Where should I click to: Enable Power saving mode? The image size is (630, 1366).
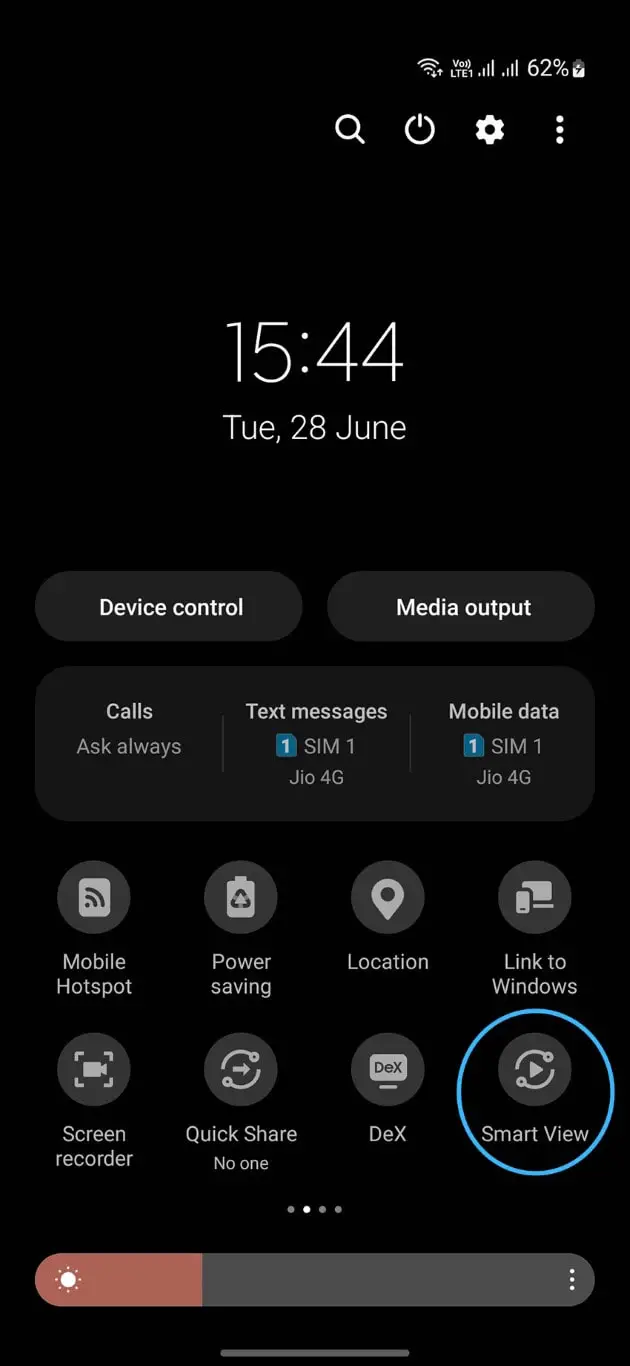click(241, 897)
